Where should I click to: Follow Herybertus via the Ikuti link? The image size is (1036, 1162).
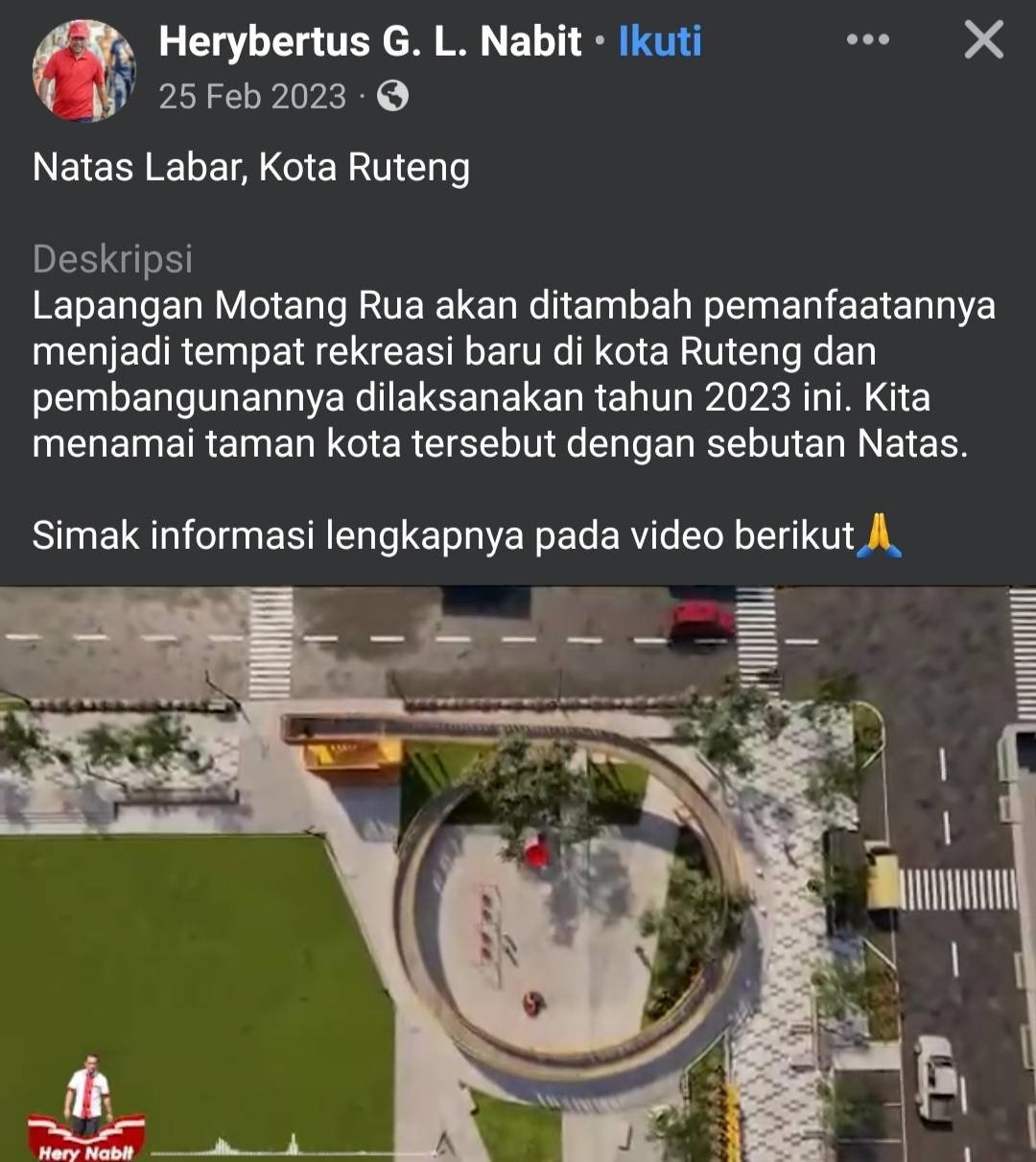click(660, 41)
